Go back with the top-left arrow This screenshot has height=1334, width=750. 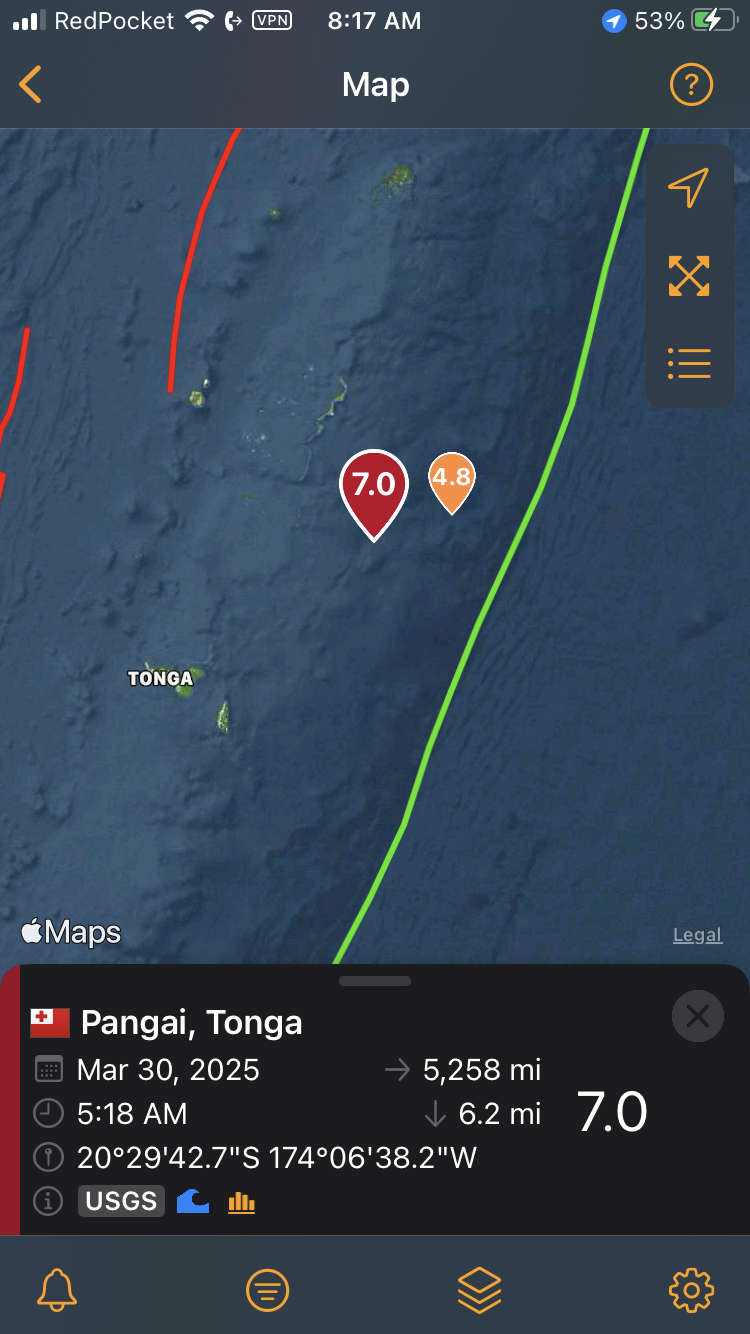31,85
